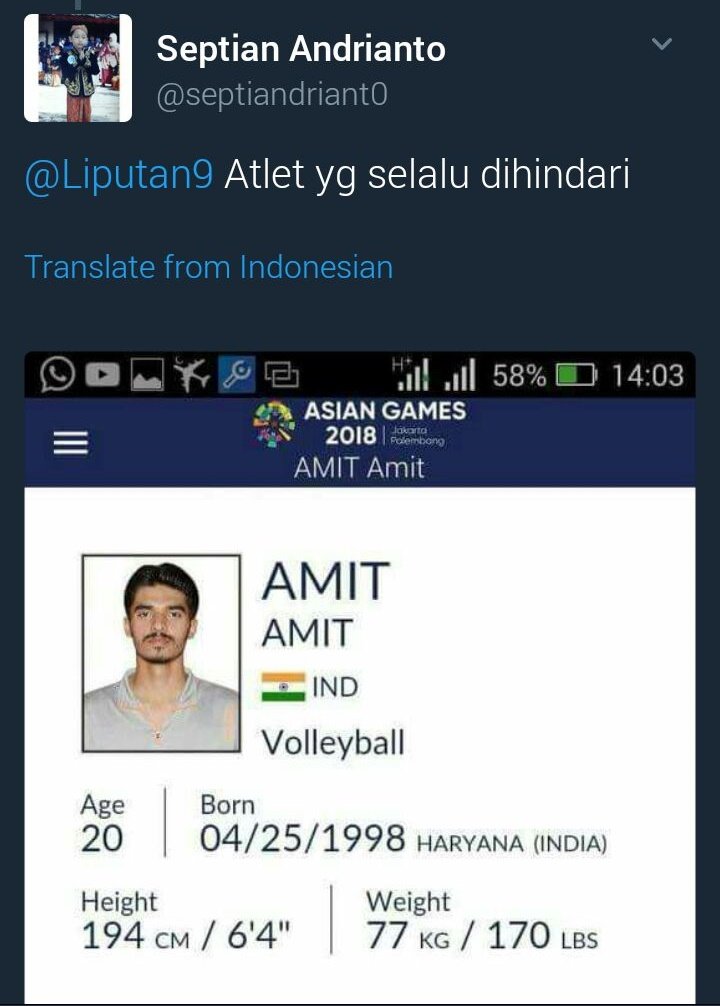Viewport: 720px width, 1006px height.
Task: Open the tweet options dropdown chevron
Action: [661, 44]
